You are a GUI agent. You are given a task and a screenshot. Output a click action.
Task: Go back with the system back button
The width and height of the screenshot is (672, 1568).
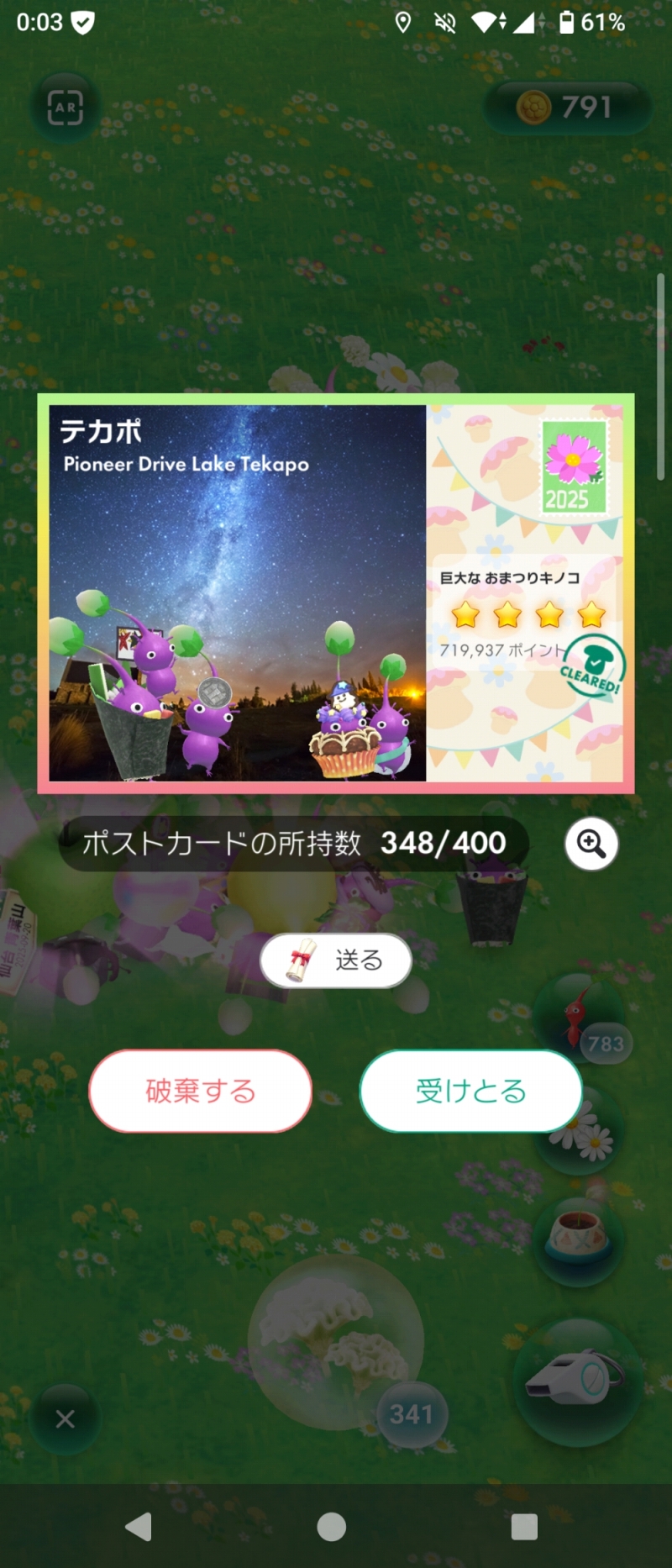(x=139, y=1526)
